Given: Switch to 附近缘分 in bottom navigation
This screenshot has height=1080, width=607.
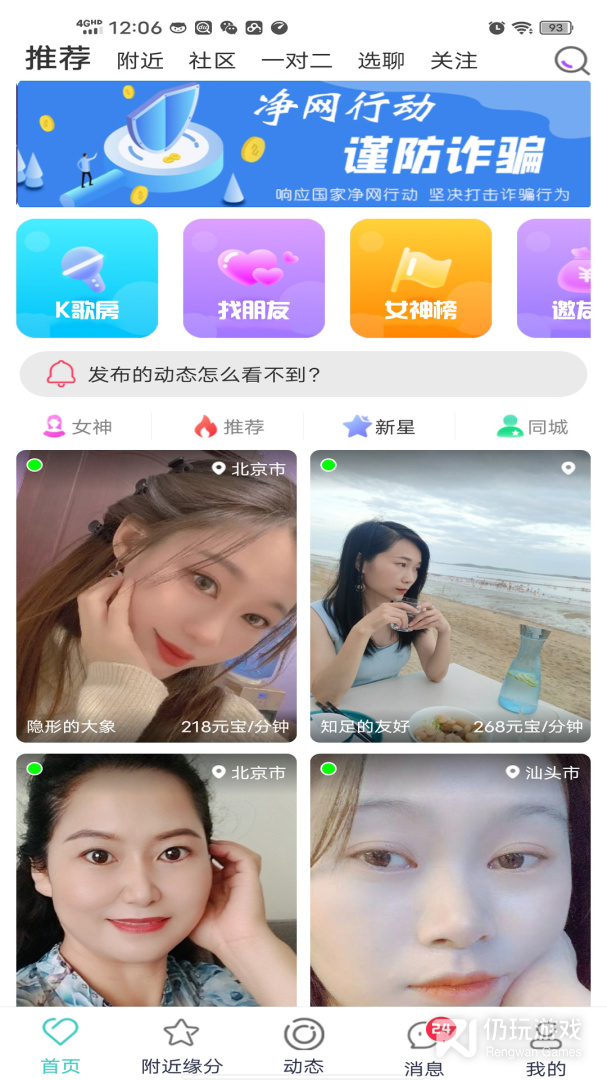Looking at the screenshot, I should pos(182,1047).
